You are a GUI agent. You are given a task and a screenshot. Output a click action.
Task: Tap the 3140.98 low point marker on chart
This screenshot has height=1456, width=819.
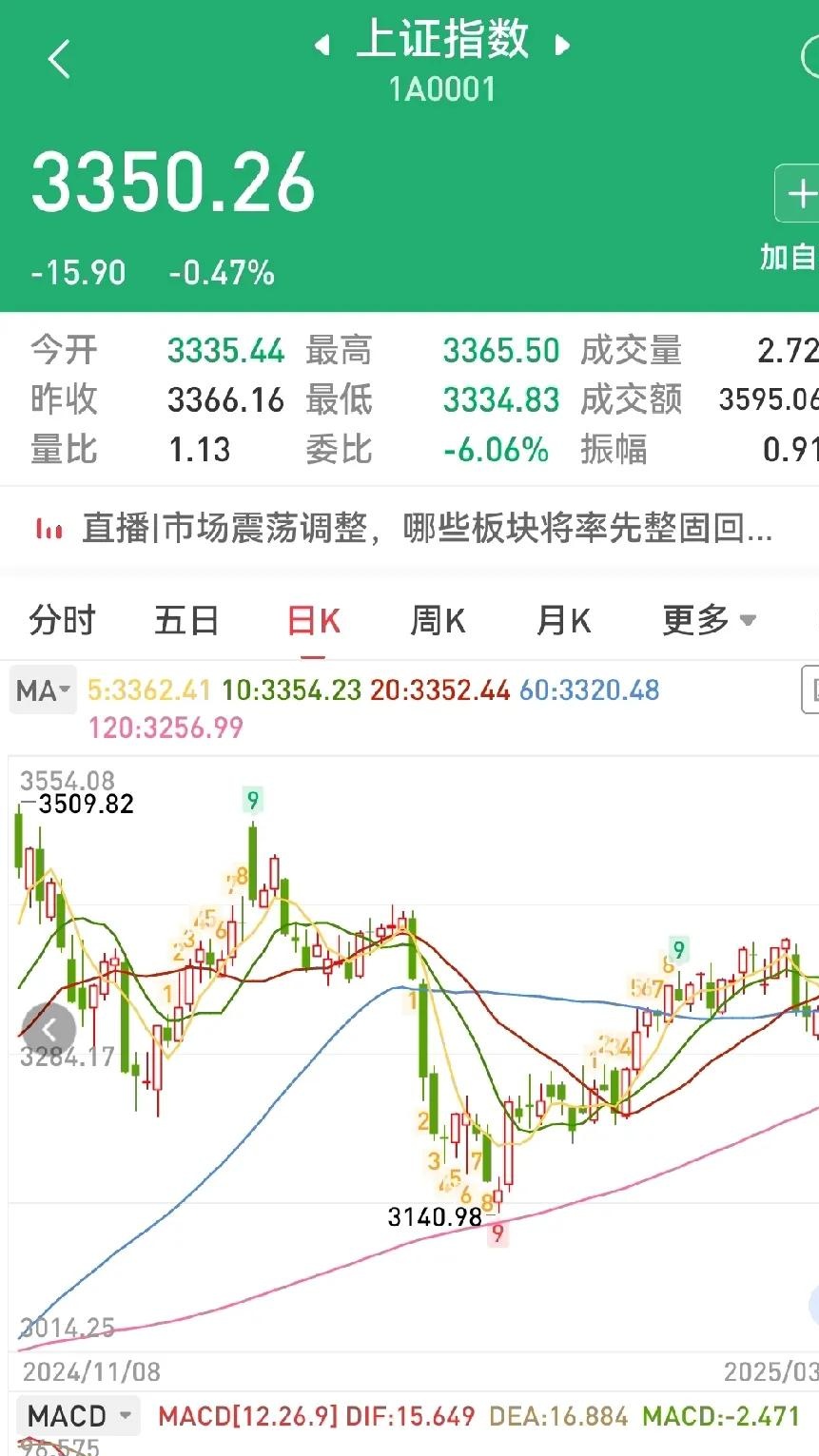pyautogui.click(x=435, y=1215)
